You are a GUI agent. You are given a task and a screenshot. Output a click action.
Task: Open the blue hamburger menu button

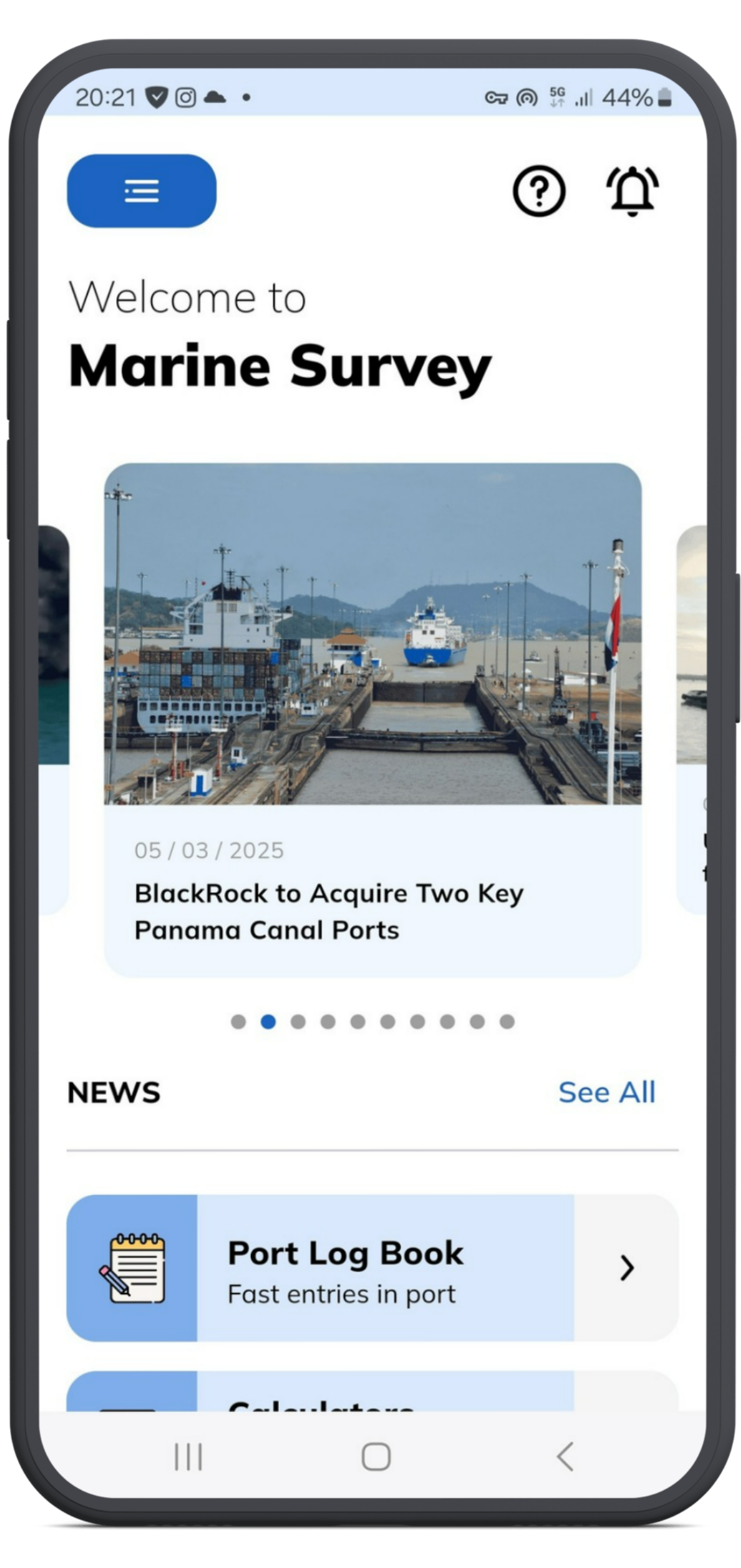(x=141, y=191)
